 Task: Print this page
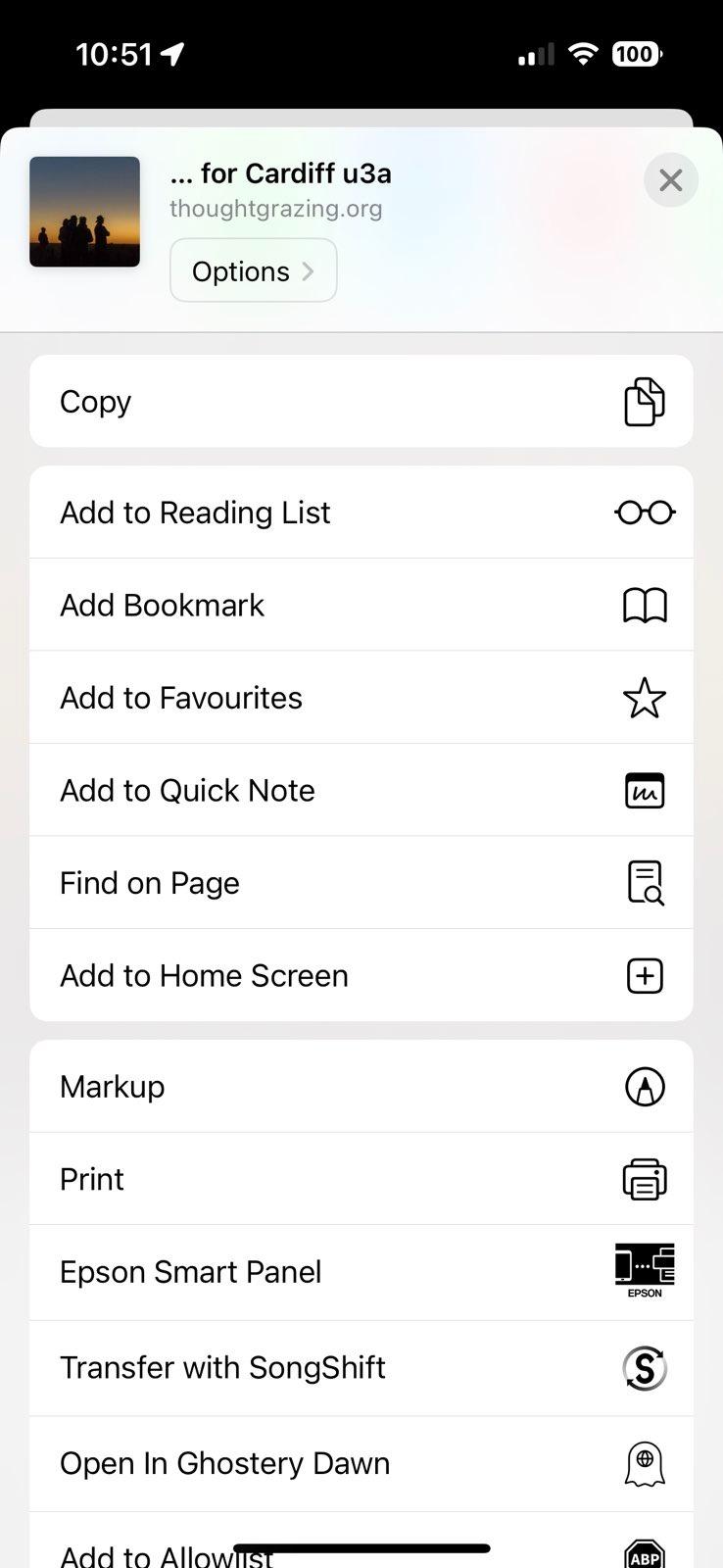pos(361,1179)
